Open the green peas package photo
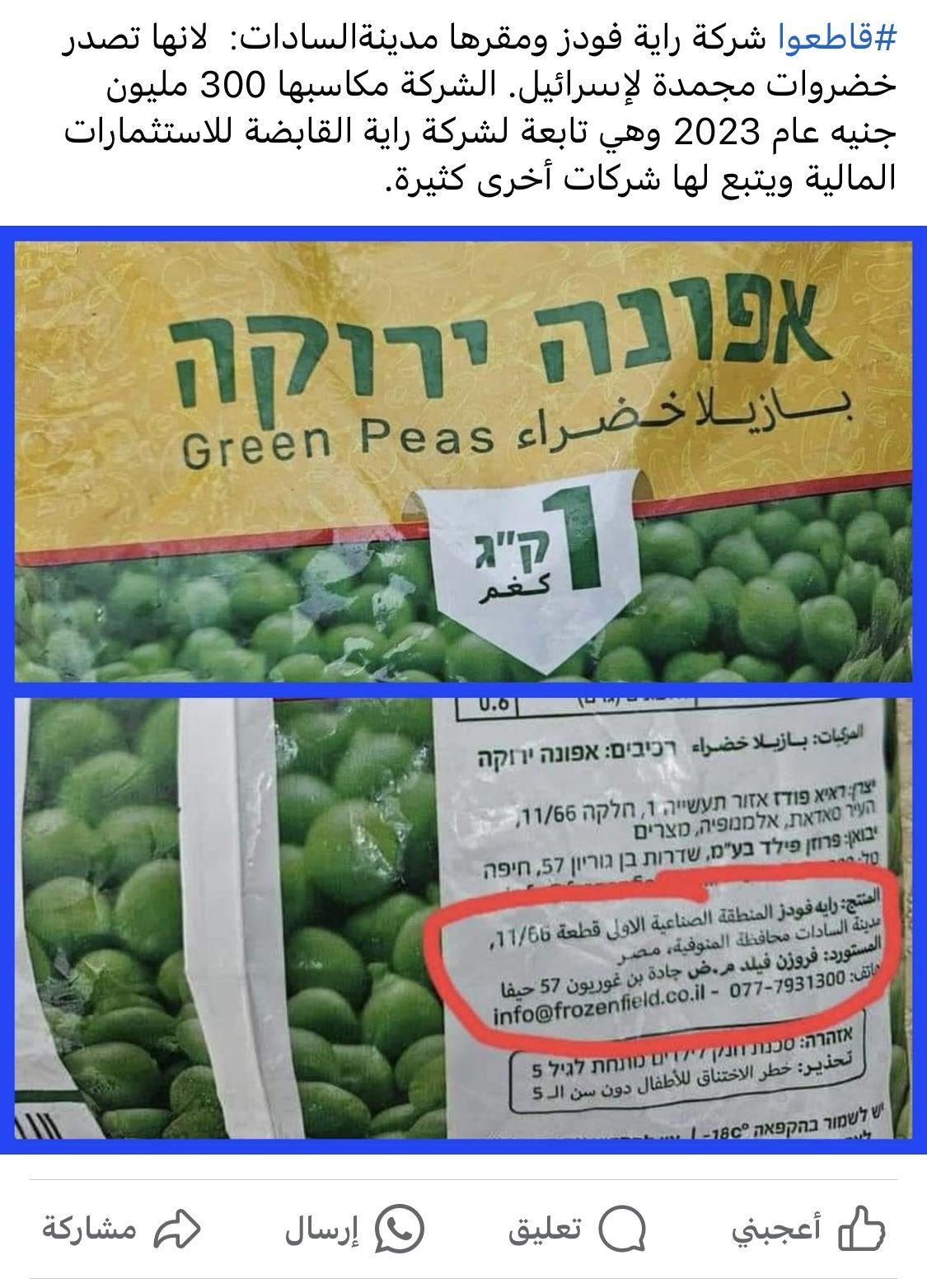 coord(463,688)
